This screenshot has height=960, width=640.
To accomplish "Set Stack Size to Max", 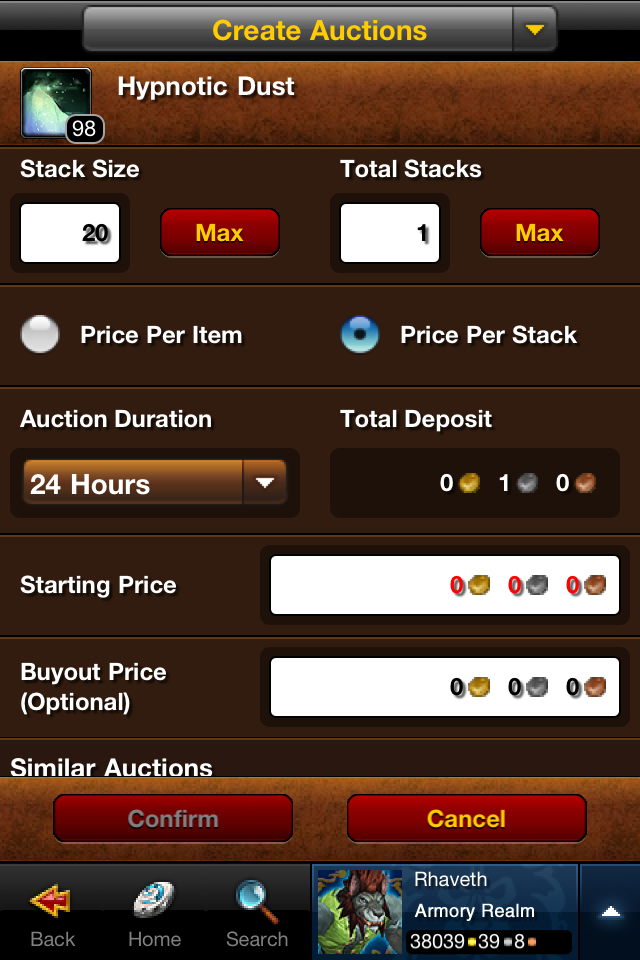I will tap(219, 233).
